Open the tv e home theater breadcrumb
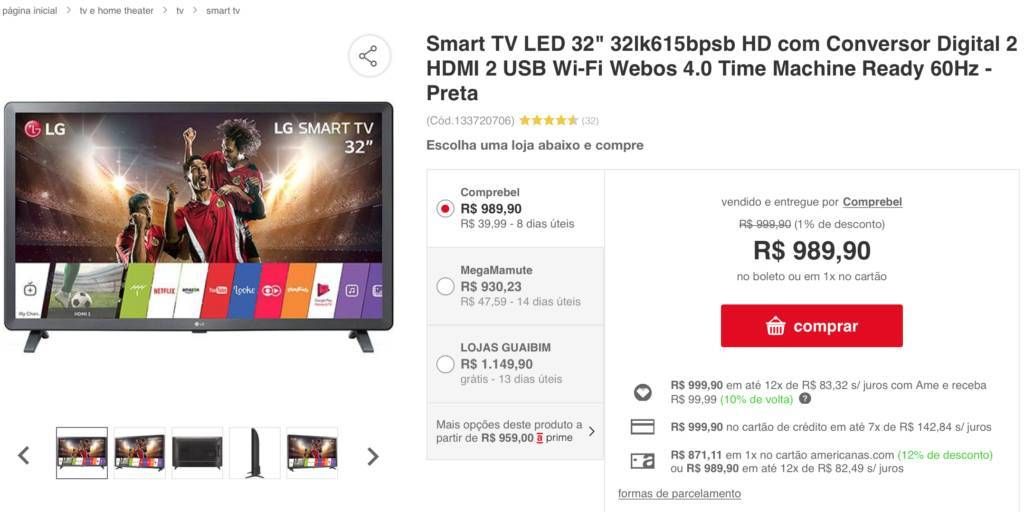Screen dimensions: 1024x512 point(117,10)
